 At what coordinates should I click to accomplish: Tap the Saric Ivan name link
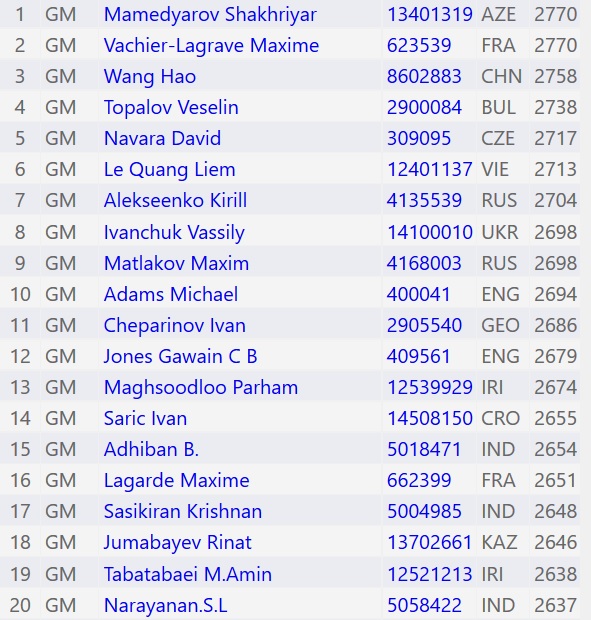[x=145, y=418]
